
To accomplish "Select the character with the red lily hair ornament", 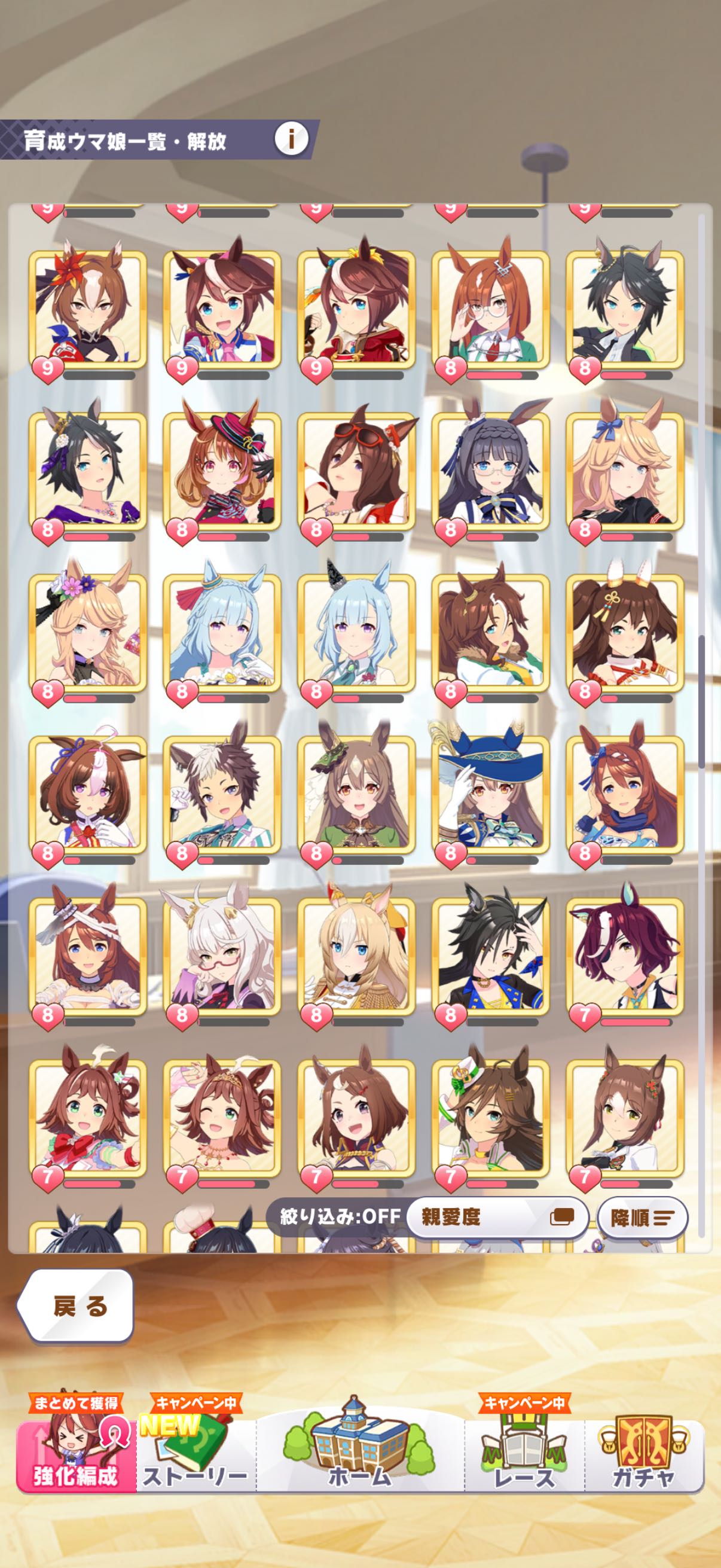I will point(88,309).
